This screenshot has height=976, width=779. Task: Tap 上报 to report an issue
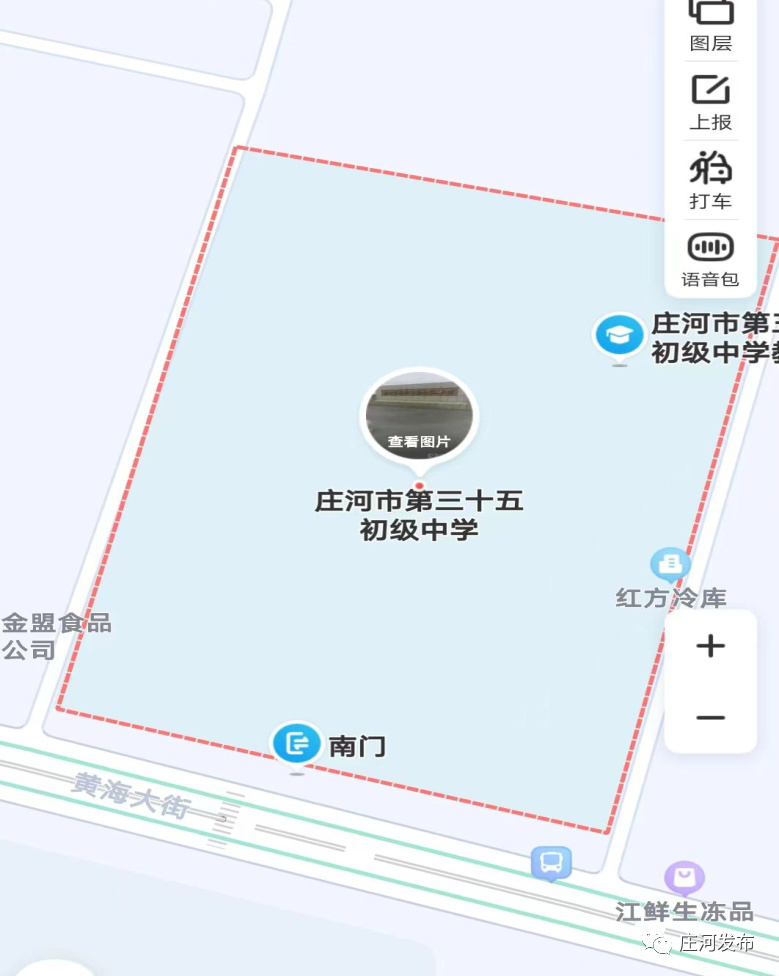coord(711,102)
